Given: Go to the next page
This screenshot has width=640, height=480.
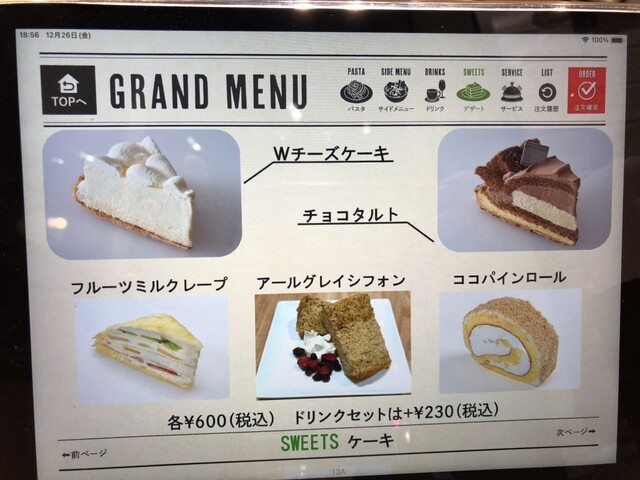Looking at the screenshot, I should click(x=575, y=432).
